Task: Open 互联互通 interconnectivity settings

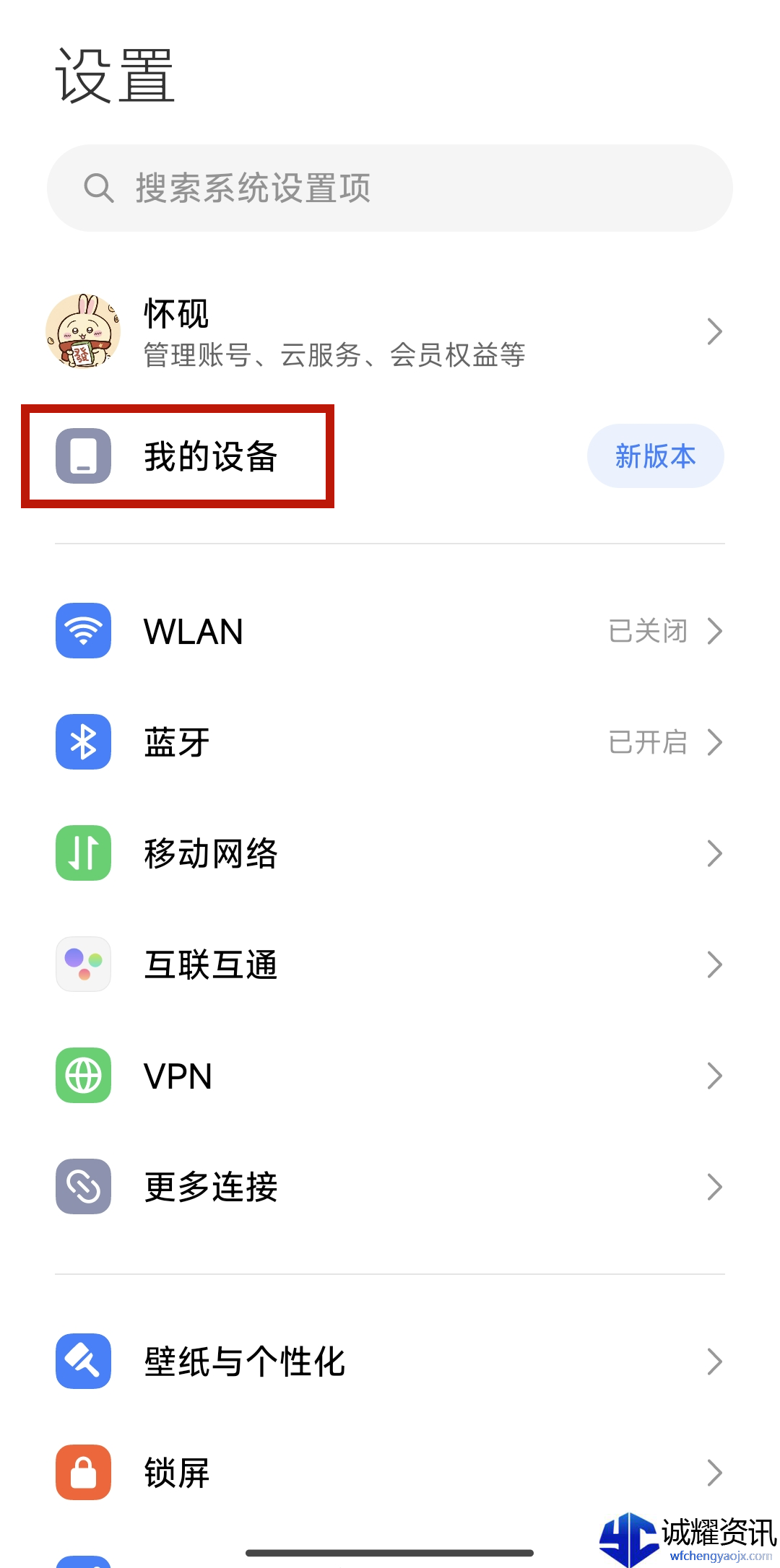Action: (390, 964)
